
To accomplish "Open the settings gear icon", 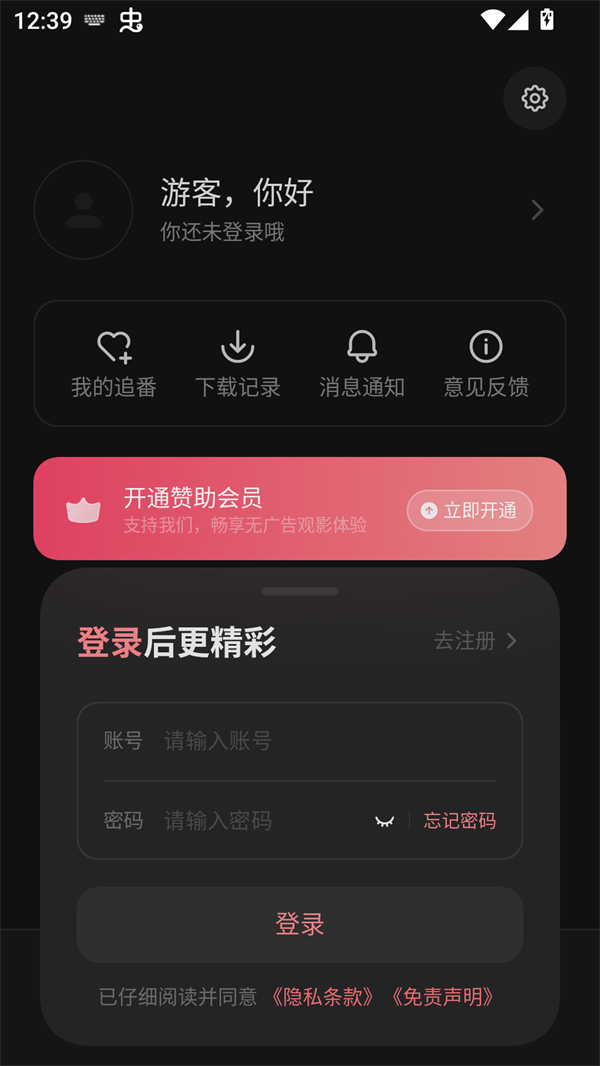I will pyautogui.click(x=535, y=98).
